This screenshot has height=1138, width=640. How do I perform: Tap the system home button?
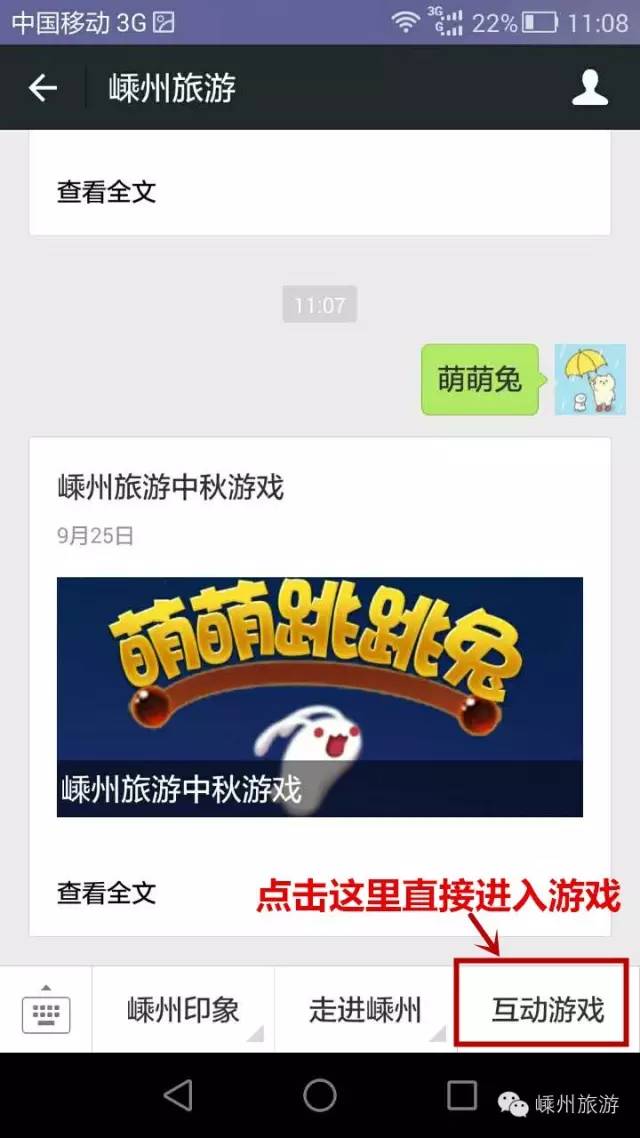point(320,1096)
